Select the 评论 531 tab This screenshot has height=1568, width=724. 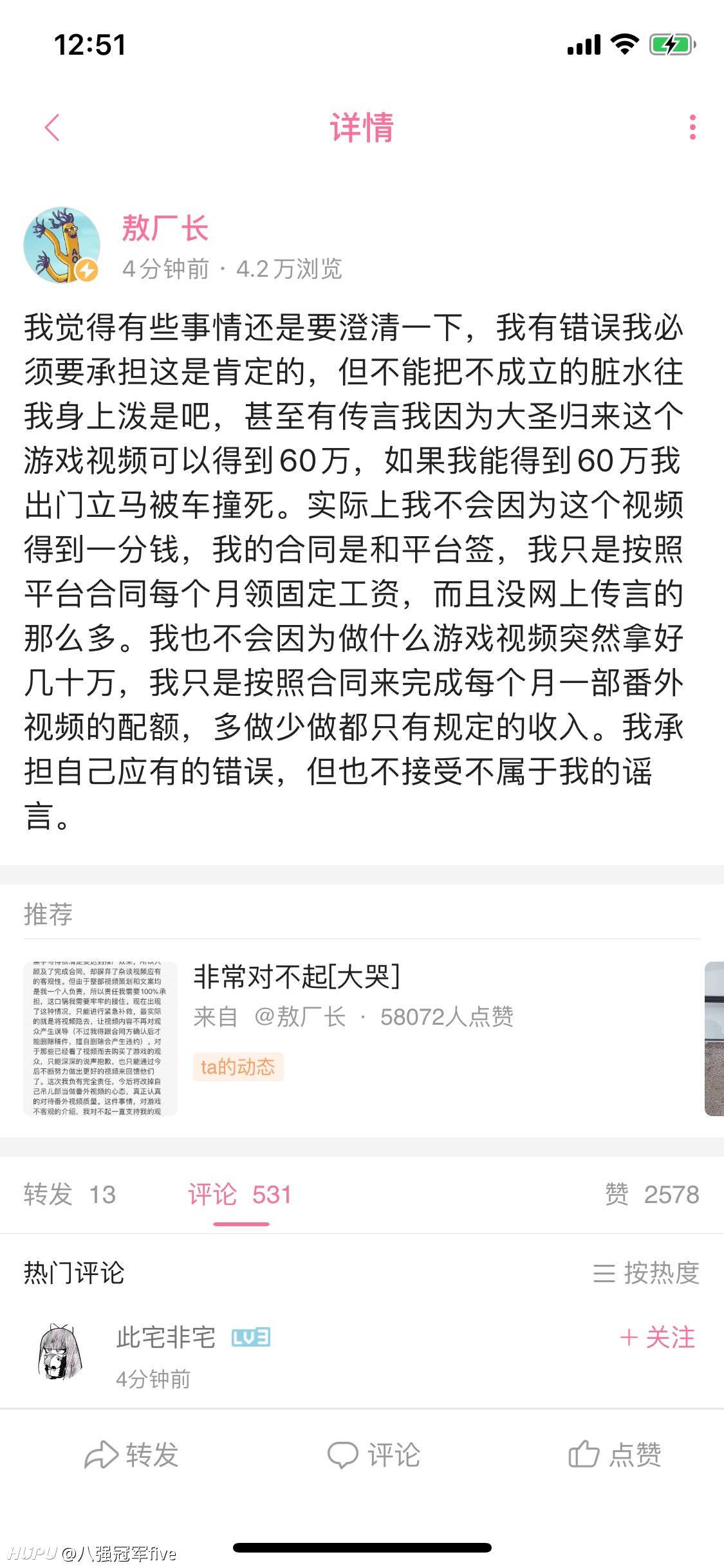[x=240, y=1195]
